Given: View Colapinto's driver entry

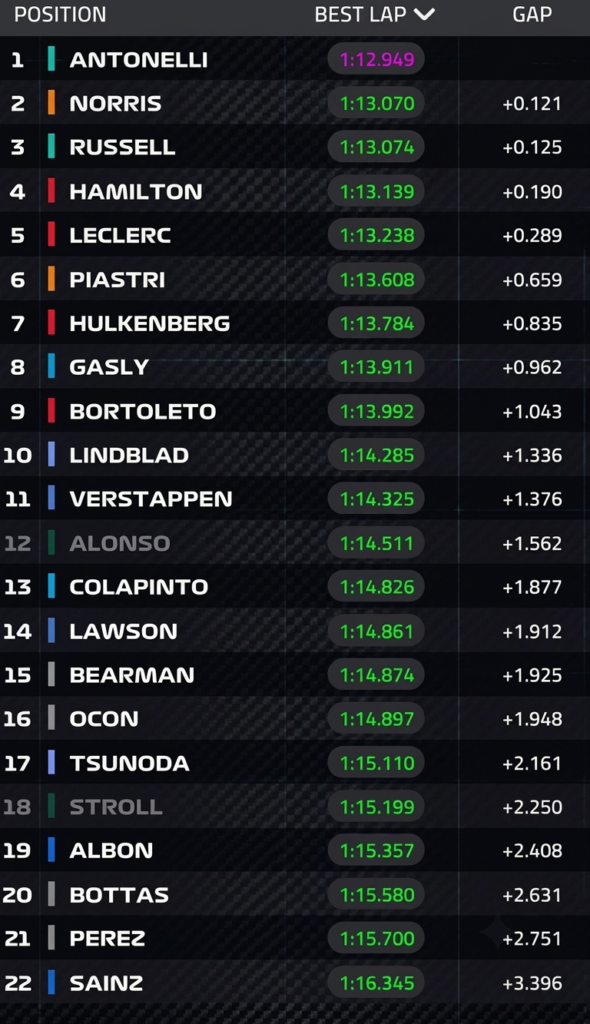Looking at the screenshot, I should [x=295, y=586].
